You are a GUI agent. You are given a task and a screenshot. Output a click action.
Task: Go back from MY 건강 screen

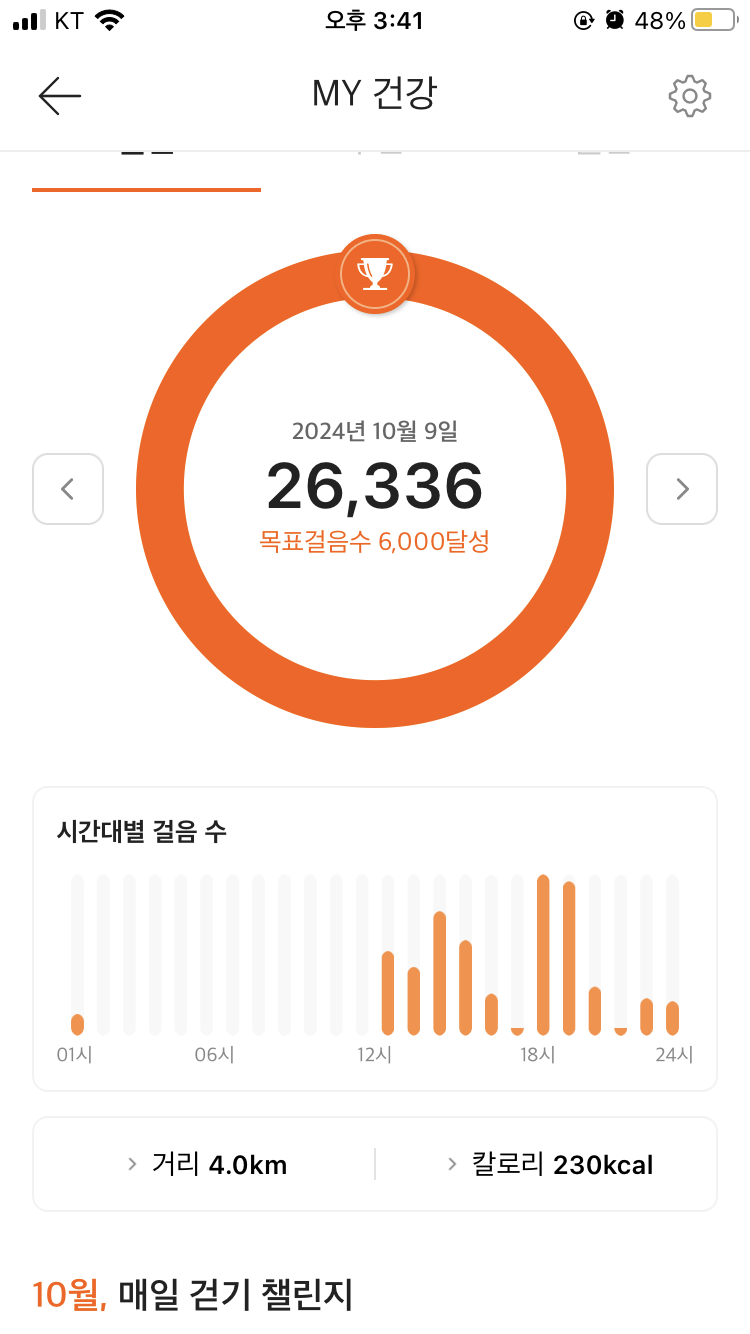click(x=60, y=95)
